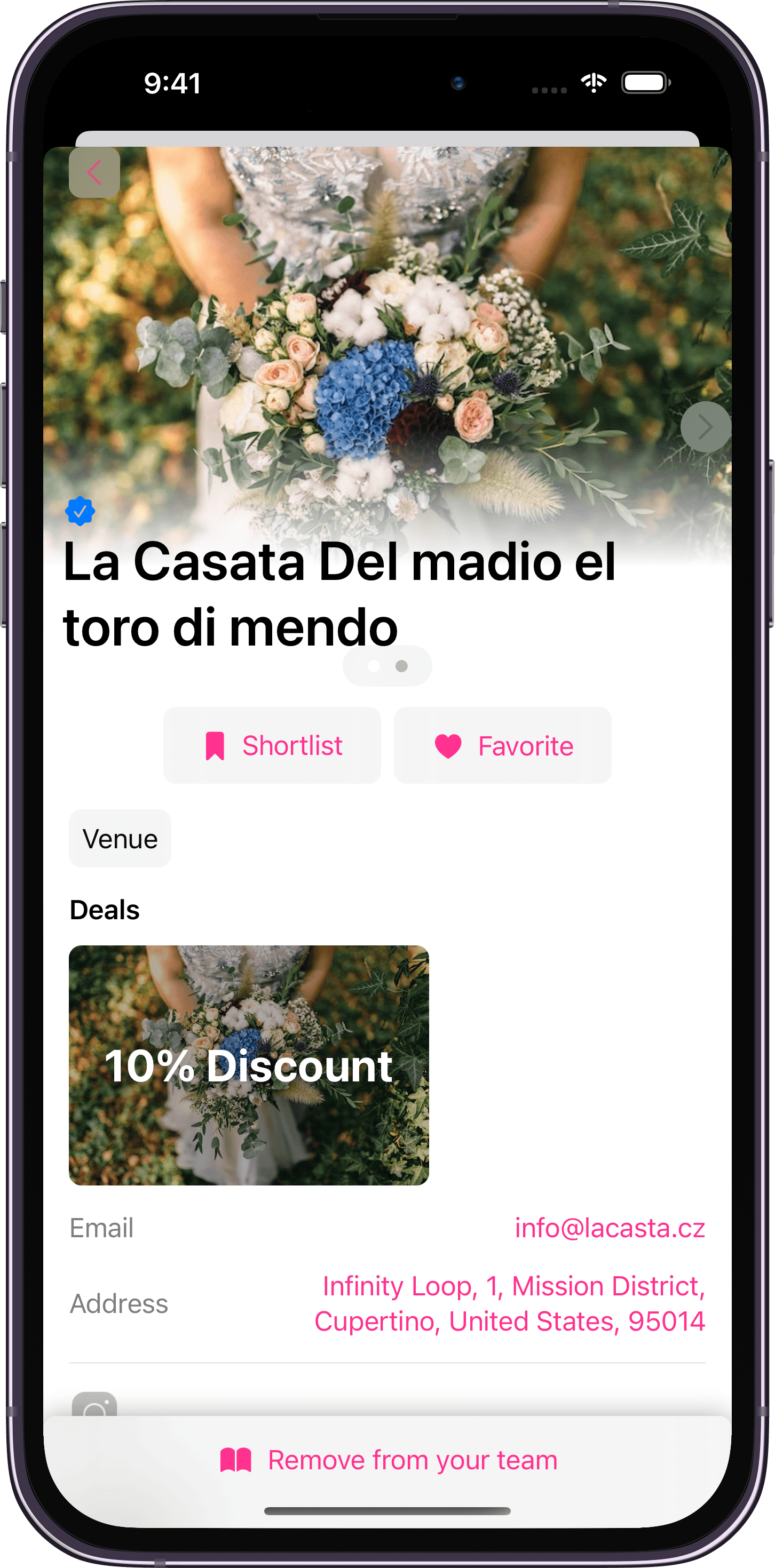775x1568 pixels.
Task: Open the Infinity Loop address link
Action: pos(510,1303)
